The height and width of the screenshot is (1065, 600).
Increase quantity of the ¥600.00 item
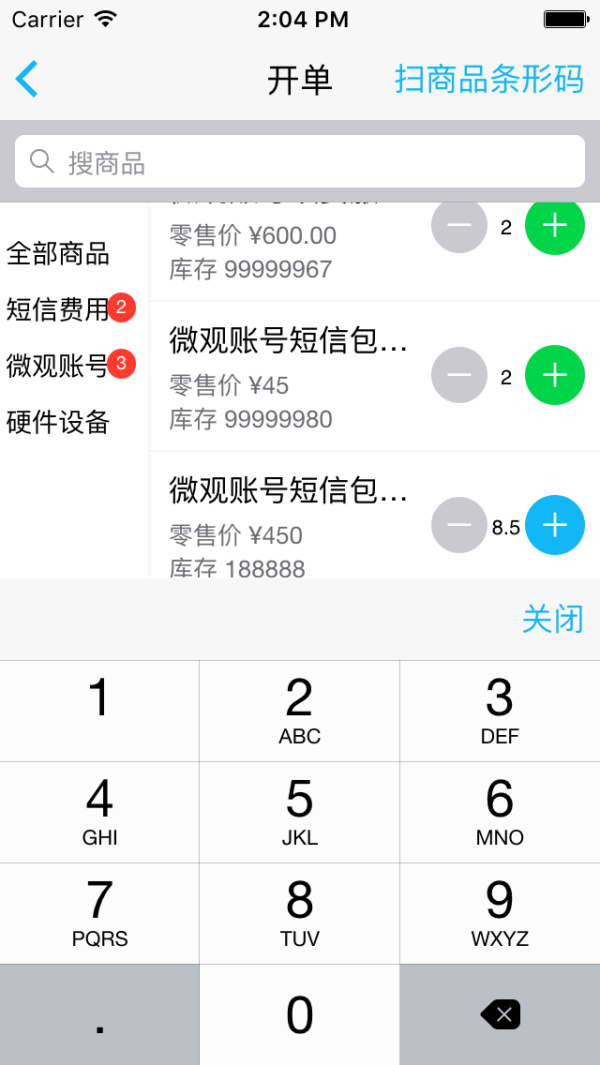(x=555, y=227)
